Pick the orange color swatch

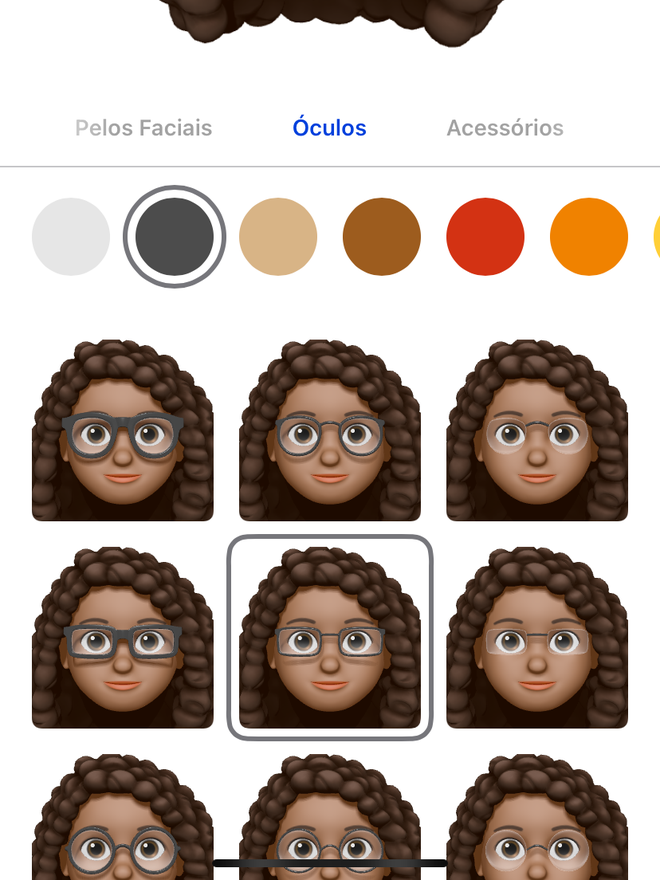coord(589,237)
